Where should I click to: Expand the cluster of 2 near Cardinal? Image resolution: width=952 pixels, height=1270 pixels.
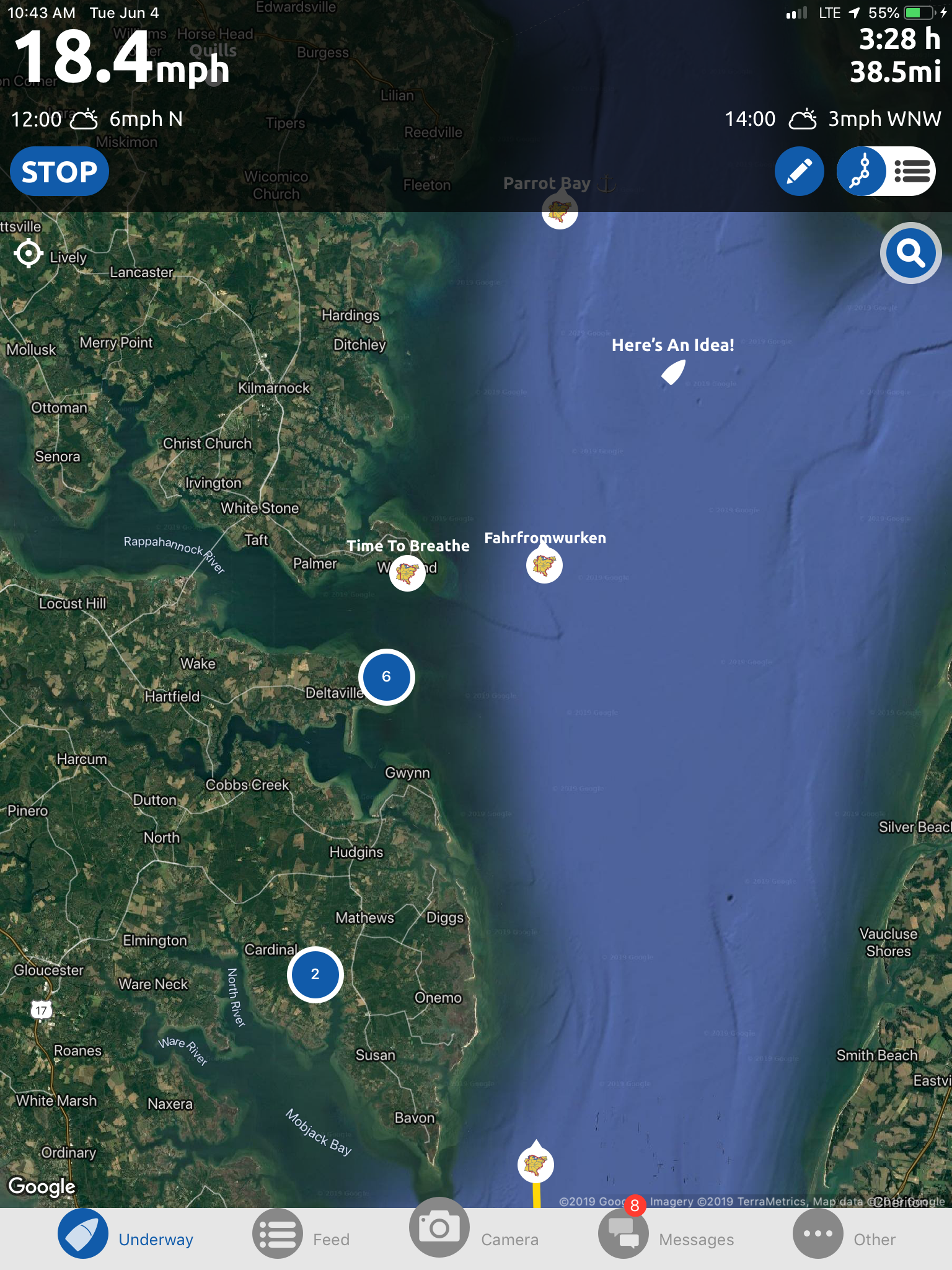pos(315,974)
